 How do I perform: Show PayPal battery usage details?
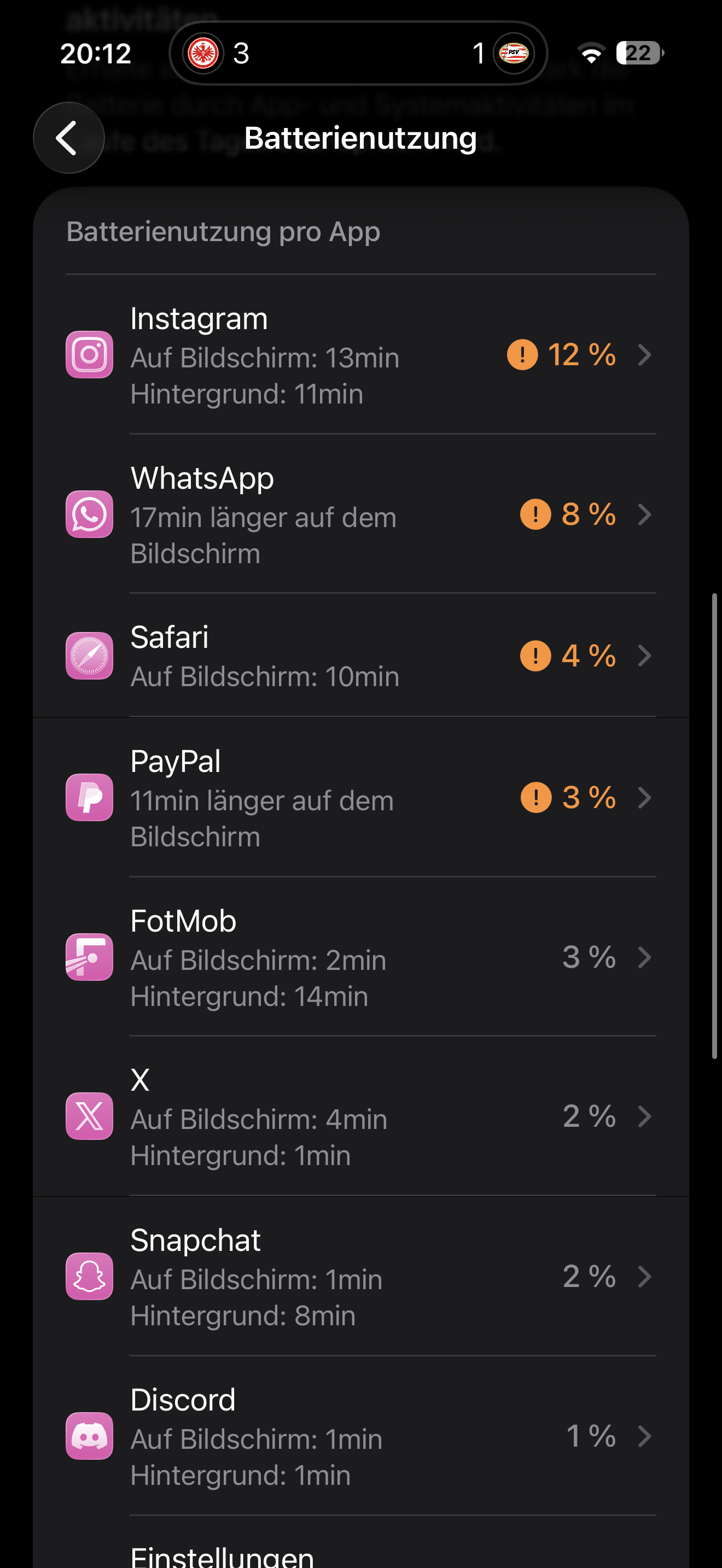pos(360,797)
